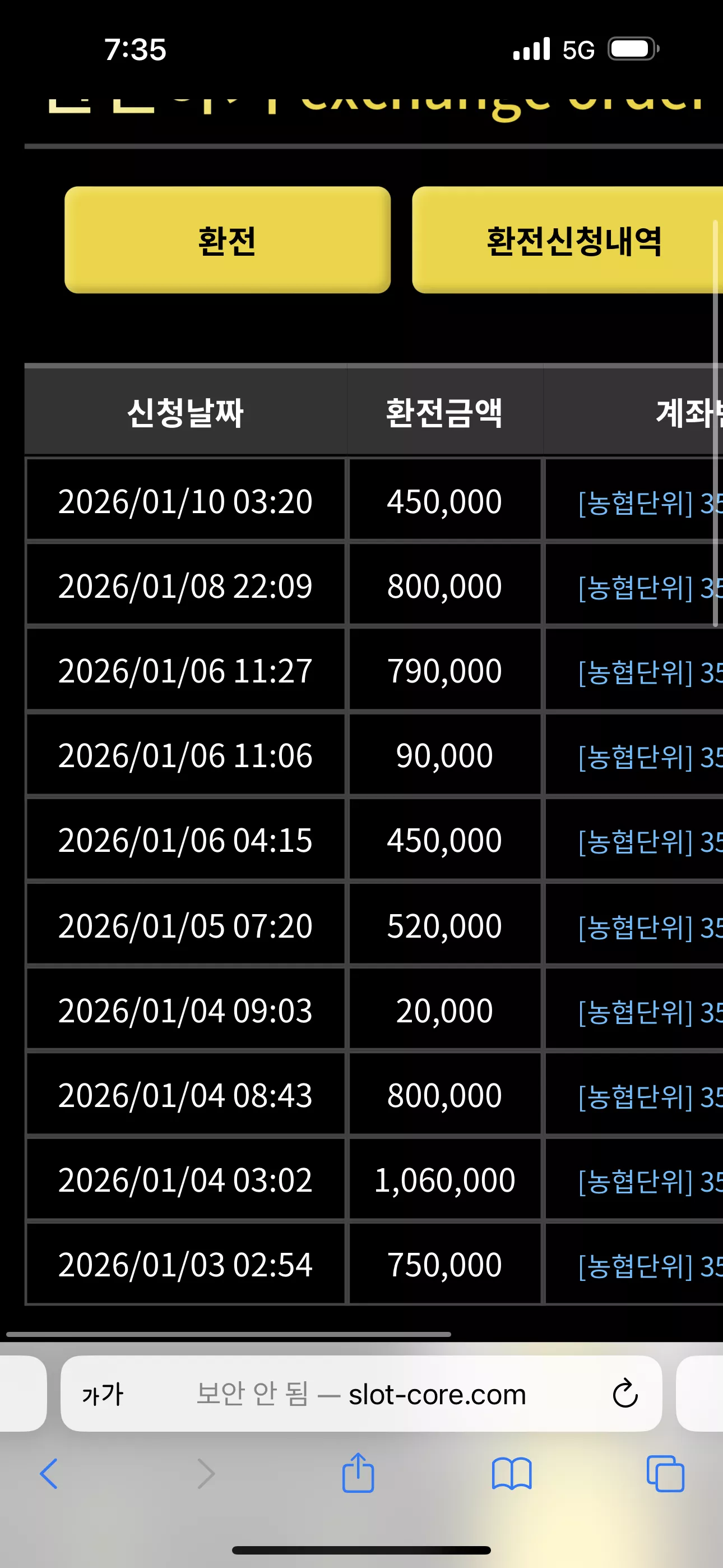
Task: Show all open tabs
Action: tap(665, 1474)
